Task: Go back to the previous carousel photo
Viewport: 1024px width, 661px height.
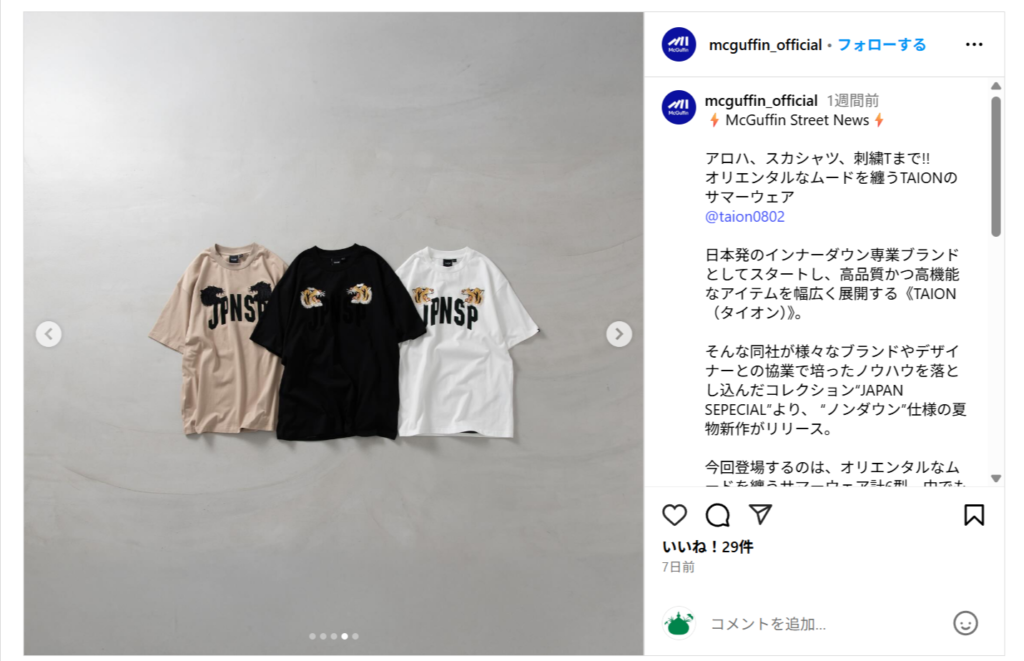Action: point(49,334)
